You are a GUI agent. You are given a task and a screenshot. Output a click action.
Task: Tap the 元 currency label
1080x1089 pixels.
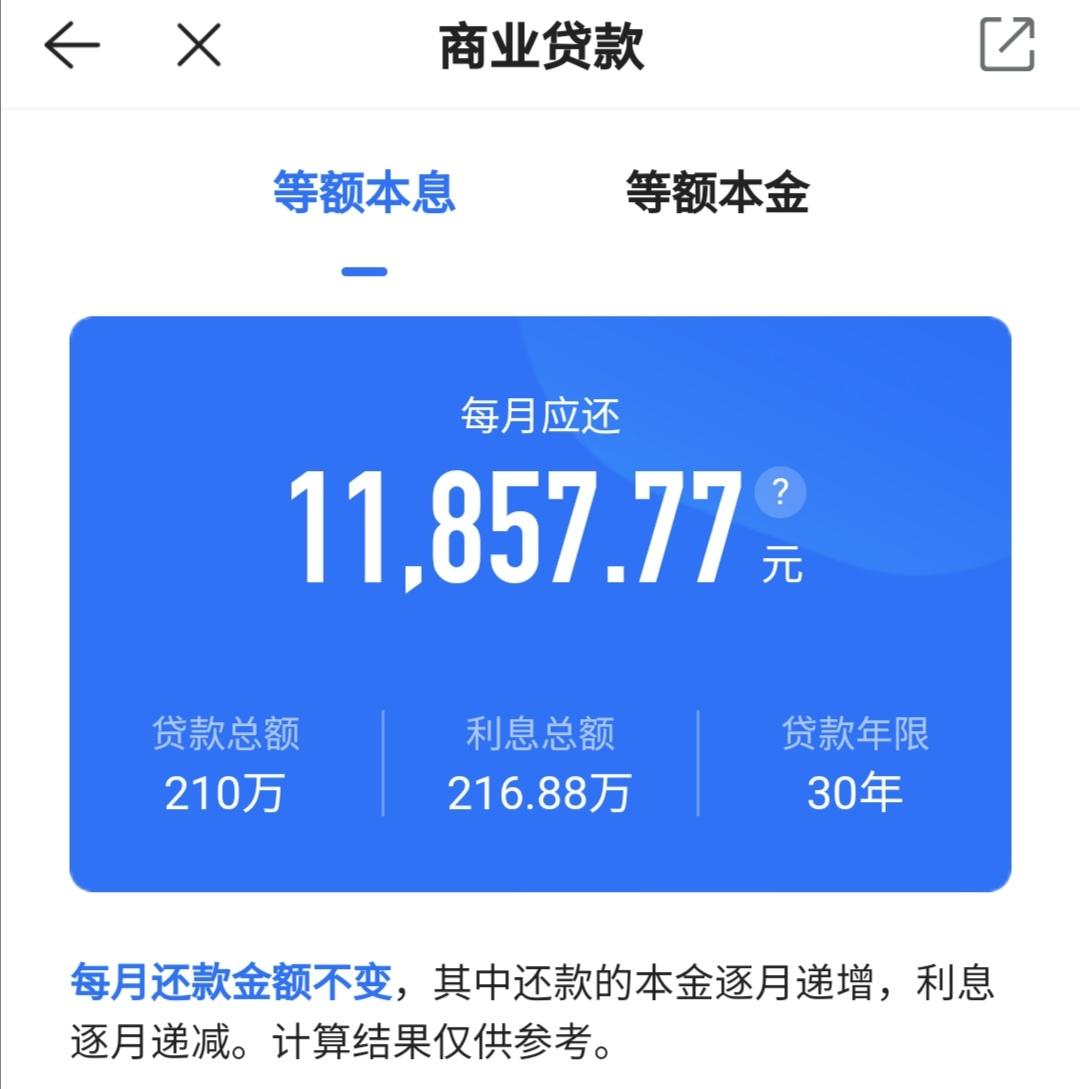point(783,562)
